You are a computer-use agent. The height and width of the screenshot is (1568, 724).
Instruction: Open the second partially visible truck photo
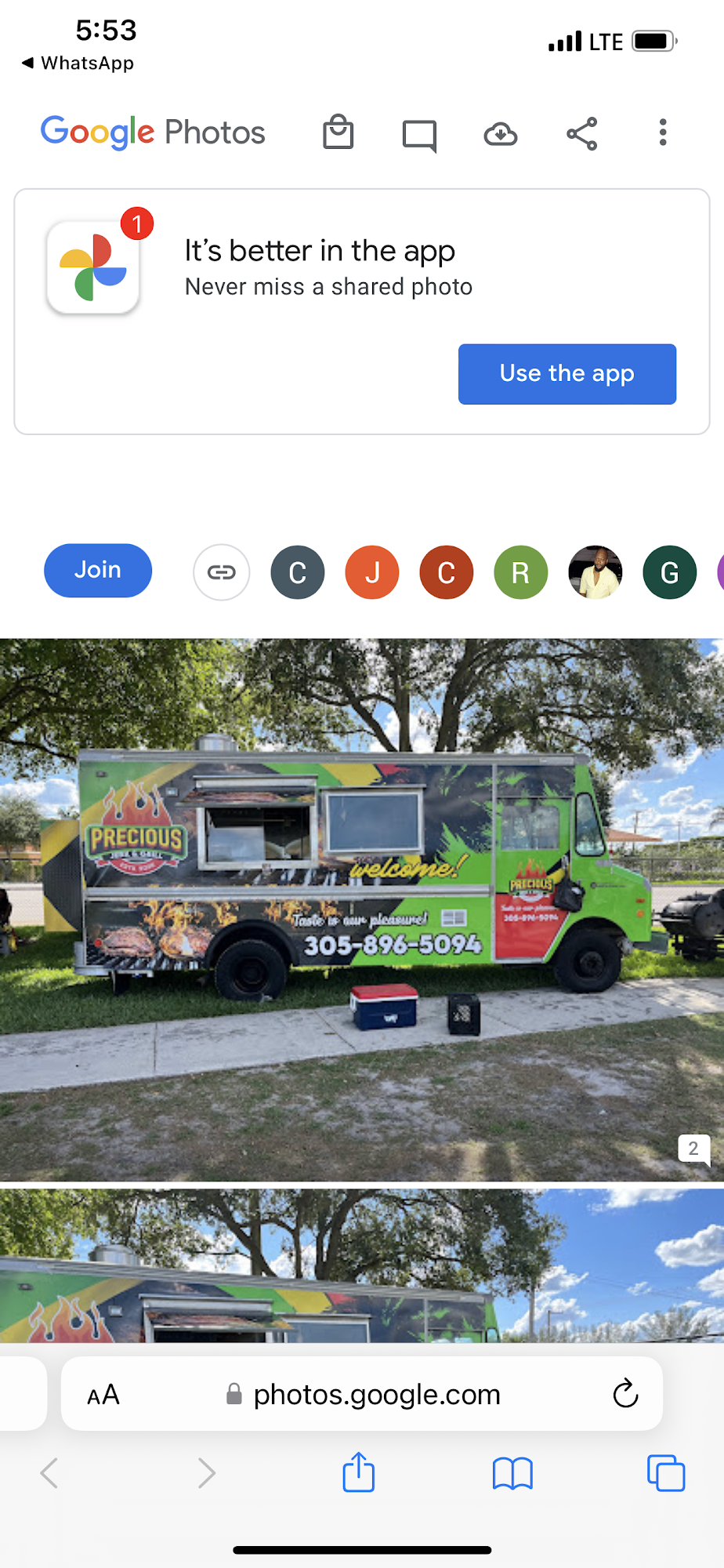(360, 1266)
